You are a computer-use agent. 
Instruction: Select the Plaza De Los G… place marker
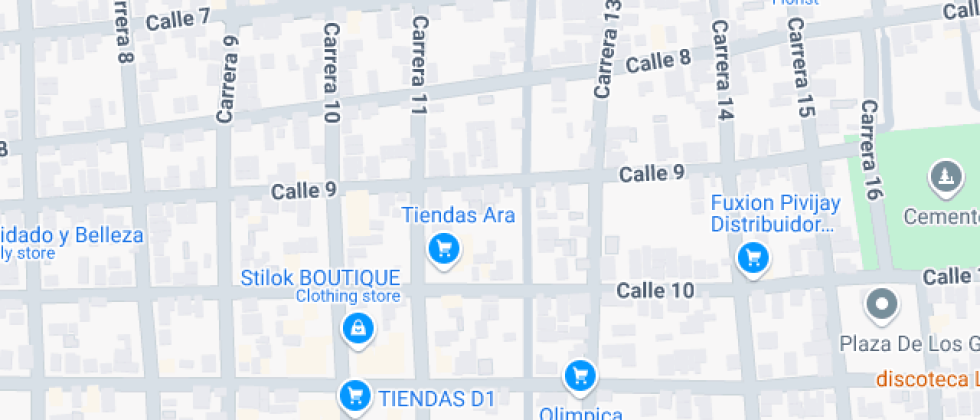(881, 304)
